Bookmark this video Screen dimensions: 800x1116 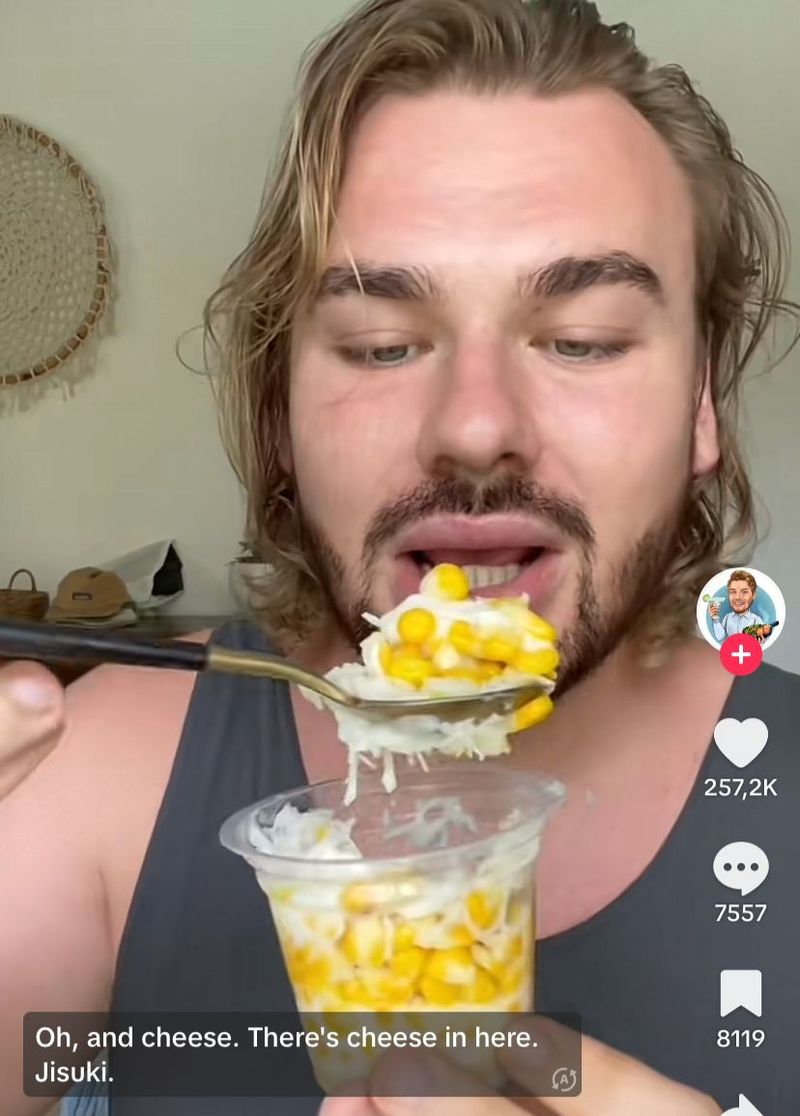click(x=740, y=994)
